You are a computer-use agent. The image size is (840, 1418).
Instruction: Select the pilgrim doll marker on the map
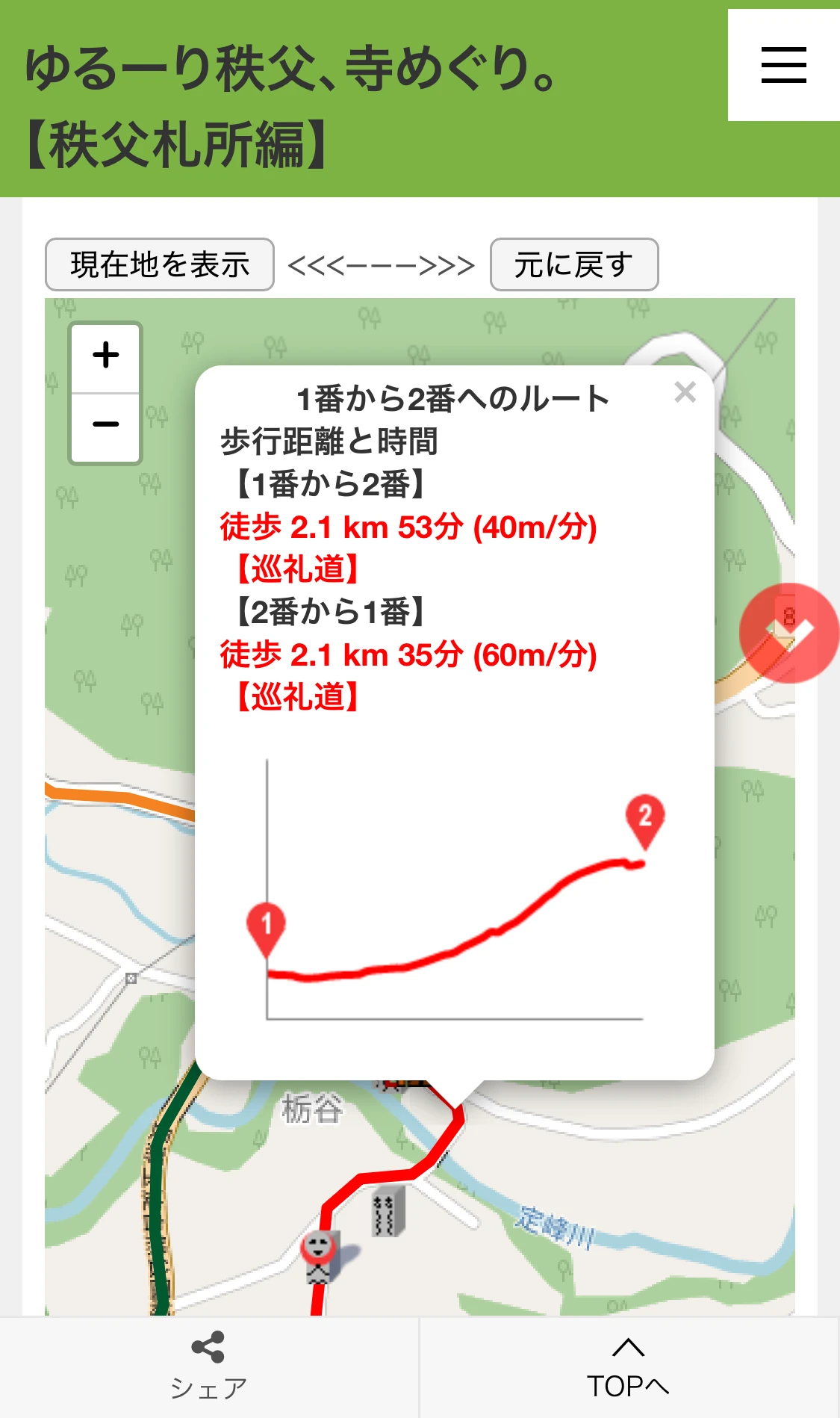(x=317, y=1248)
